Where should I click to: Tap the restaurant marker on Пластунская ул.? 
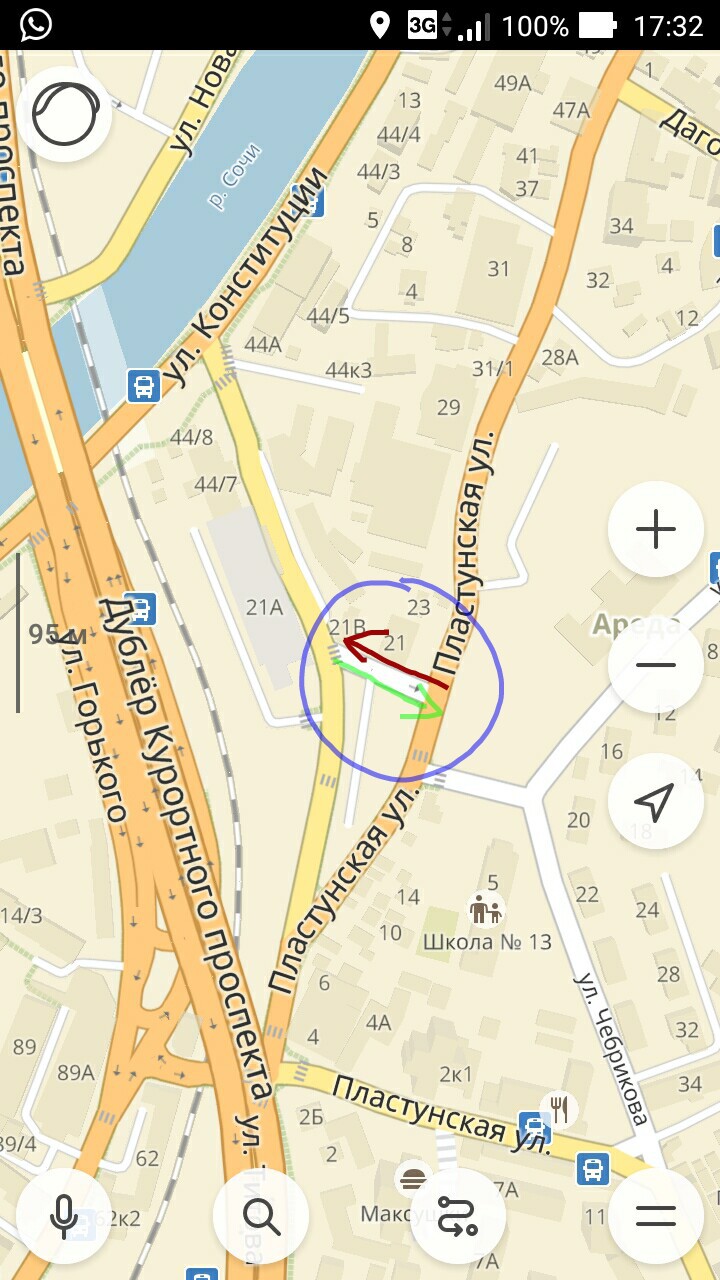(x=559, y=1108)
